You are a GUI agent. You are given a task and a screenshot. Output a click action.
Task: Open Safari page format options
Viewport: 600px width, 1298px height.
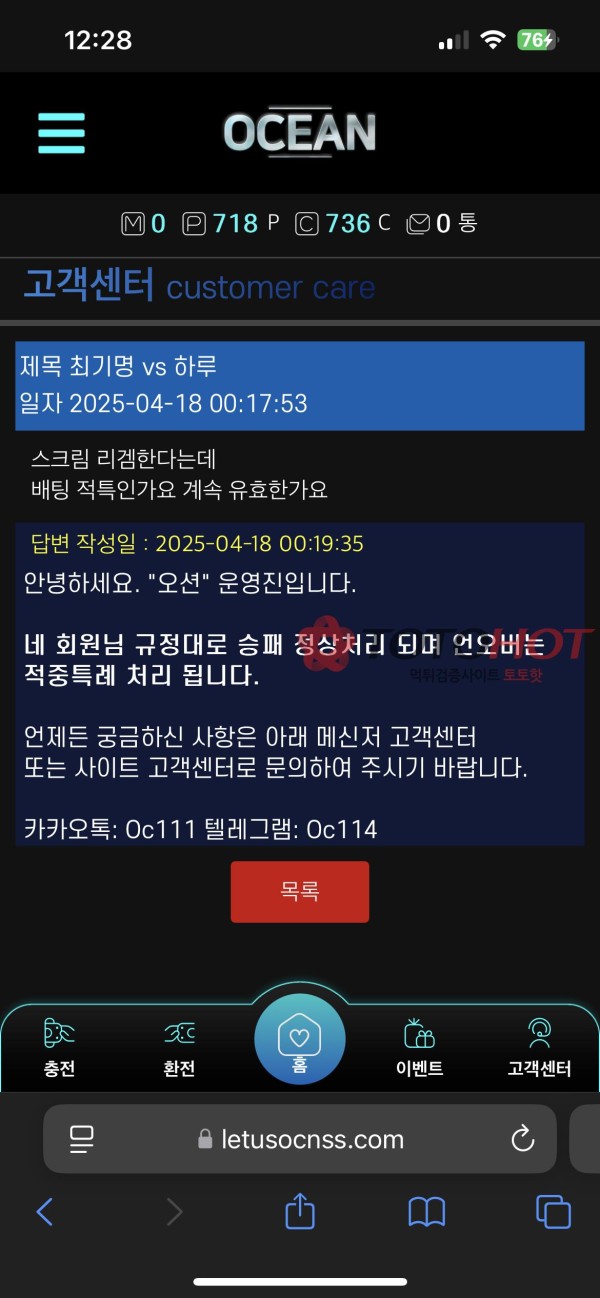click(81, 1138)
